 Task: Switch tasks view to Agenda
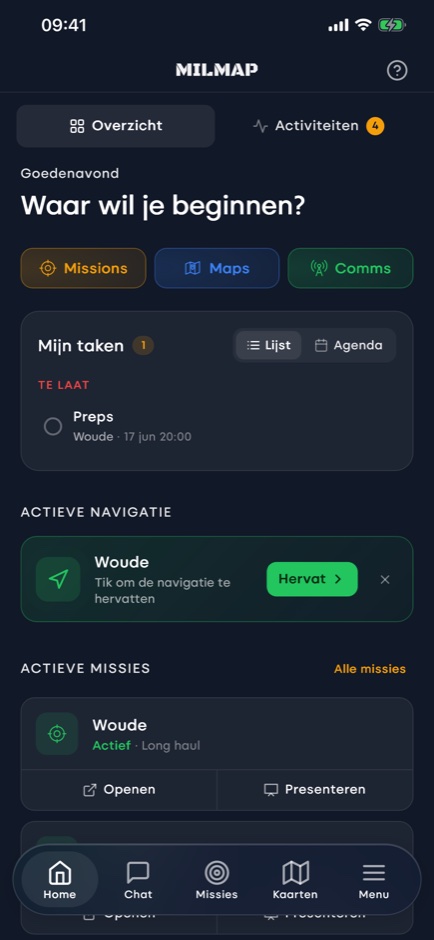tap(348, 345)
